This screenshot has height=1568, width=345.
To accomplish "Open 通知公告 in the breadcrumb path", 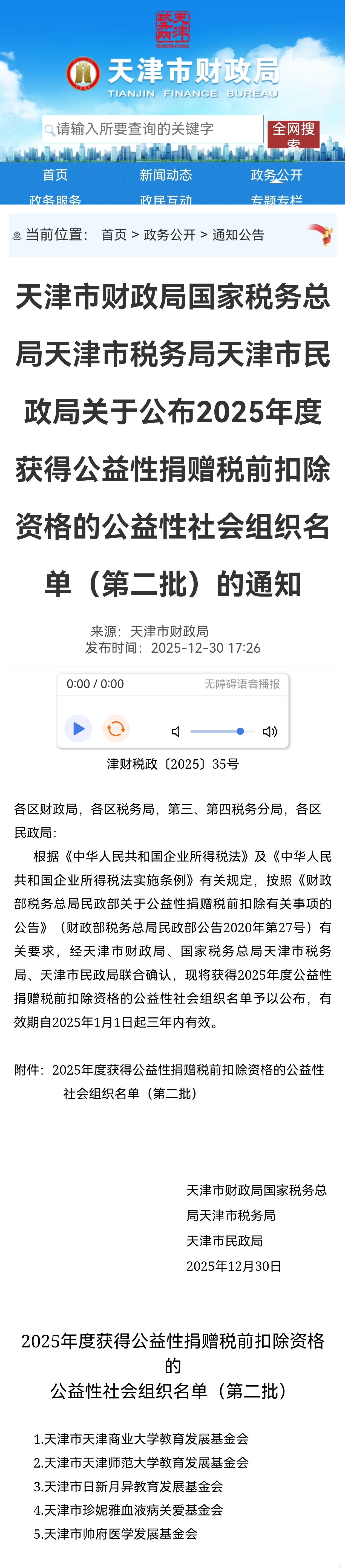I will (238, 235).
